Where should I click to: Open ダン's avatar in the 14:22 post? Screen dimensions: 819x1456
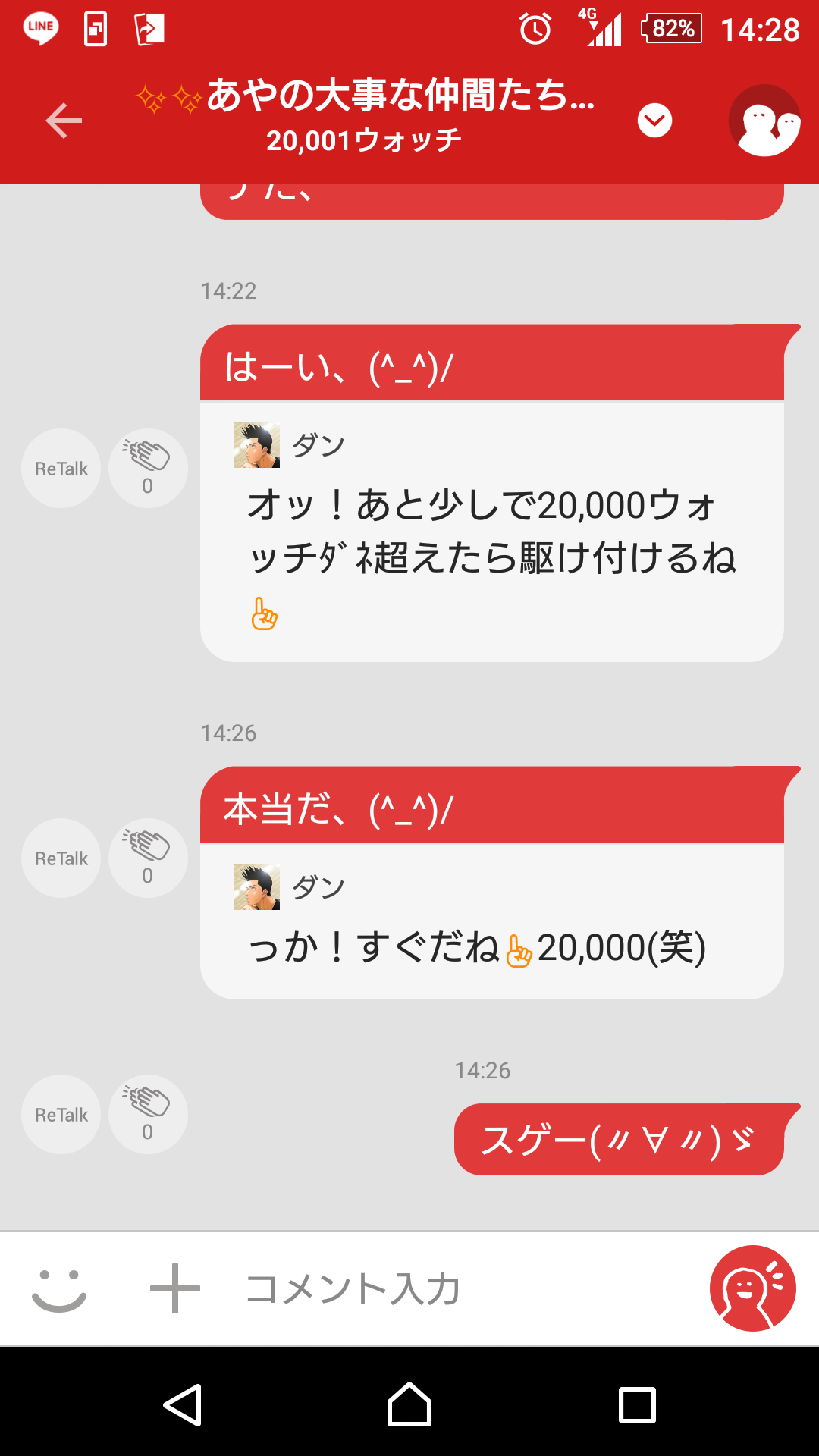click(x=258, y=446)
